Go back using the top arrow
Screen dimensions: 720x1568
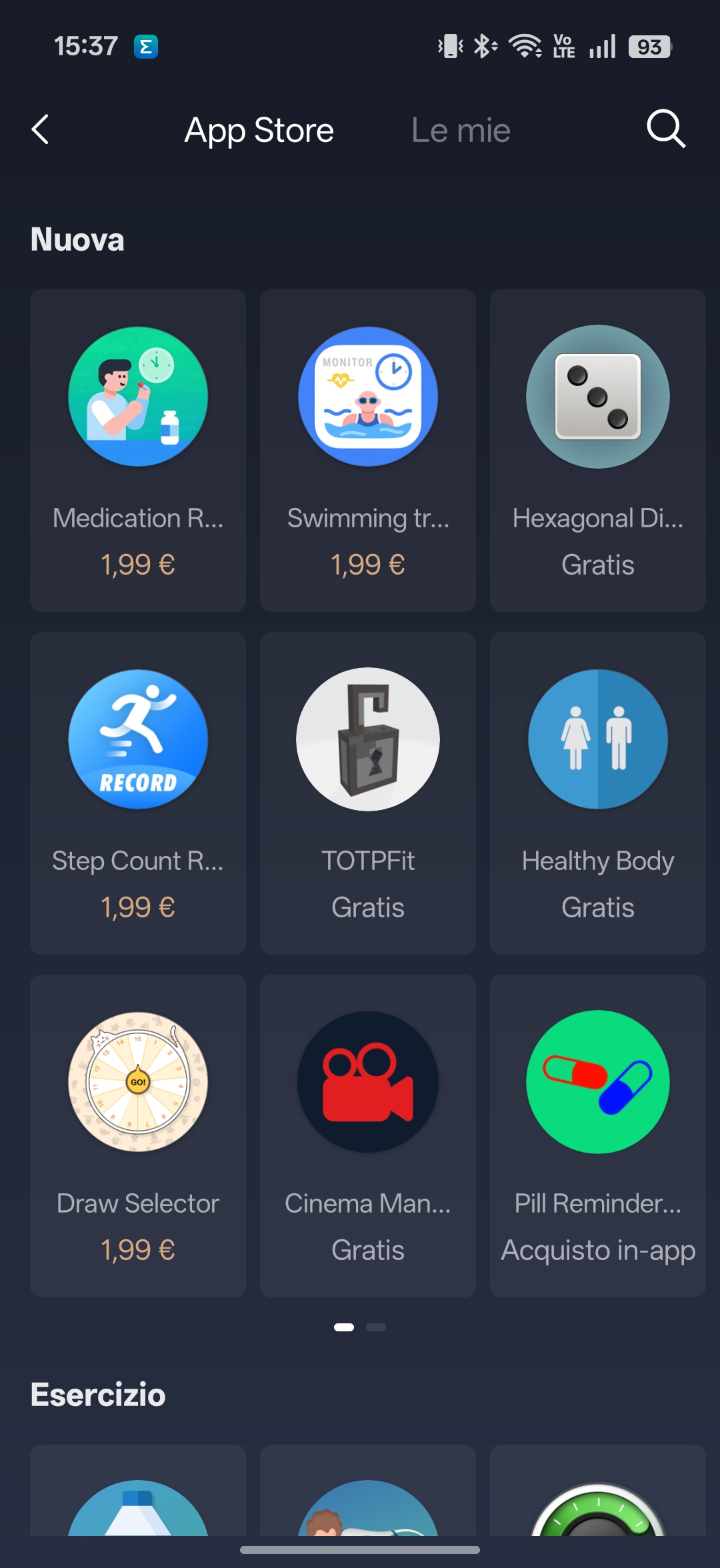[41, 129]
